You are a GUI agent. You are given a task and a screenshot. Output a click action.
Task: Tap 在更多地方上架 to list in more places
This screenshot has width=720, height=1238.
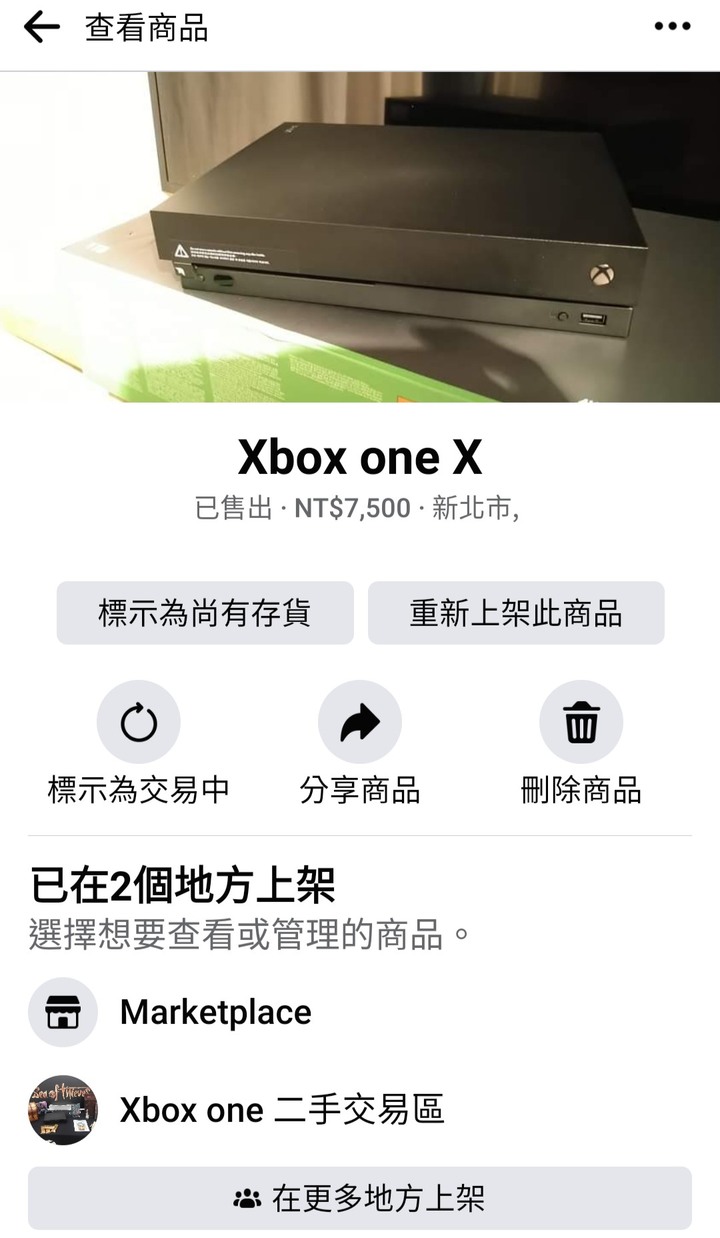point(360,1198)
